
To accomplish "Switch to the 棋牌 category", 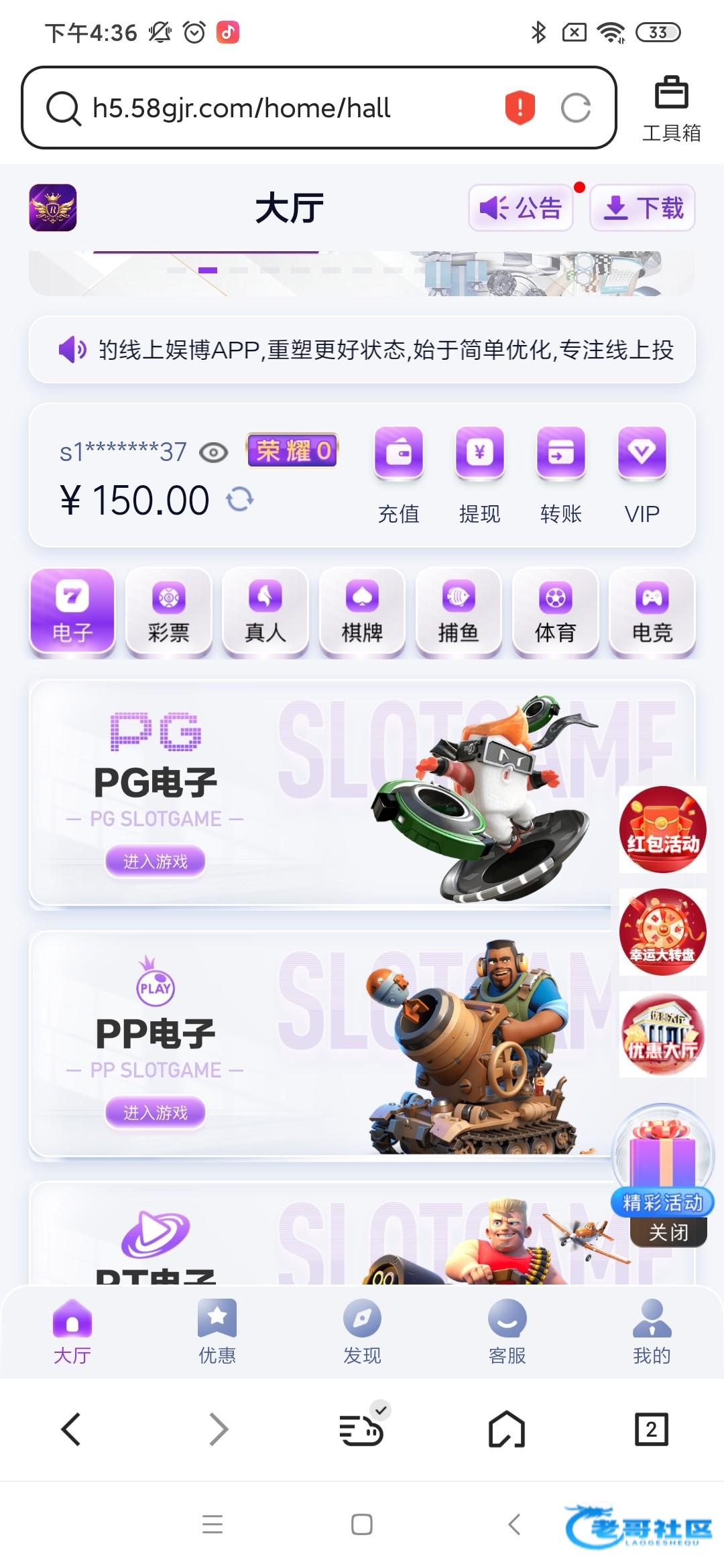I will [x=362, y=612].
